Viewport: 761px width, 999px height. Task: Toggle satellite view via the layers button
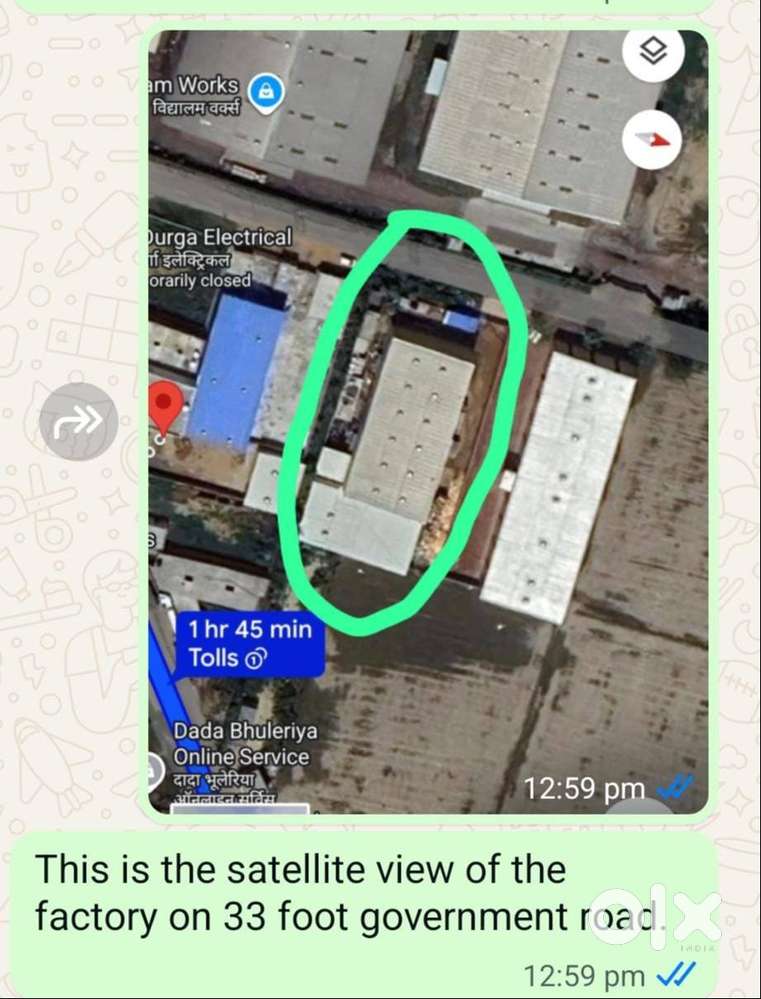(x=651, y=57)
